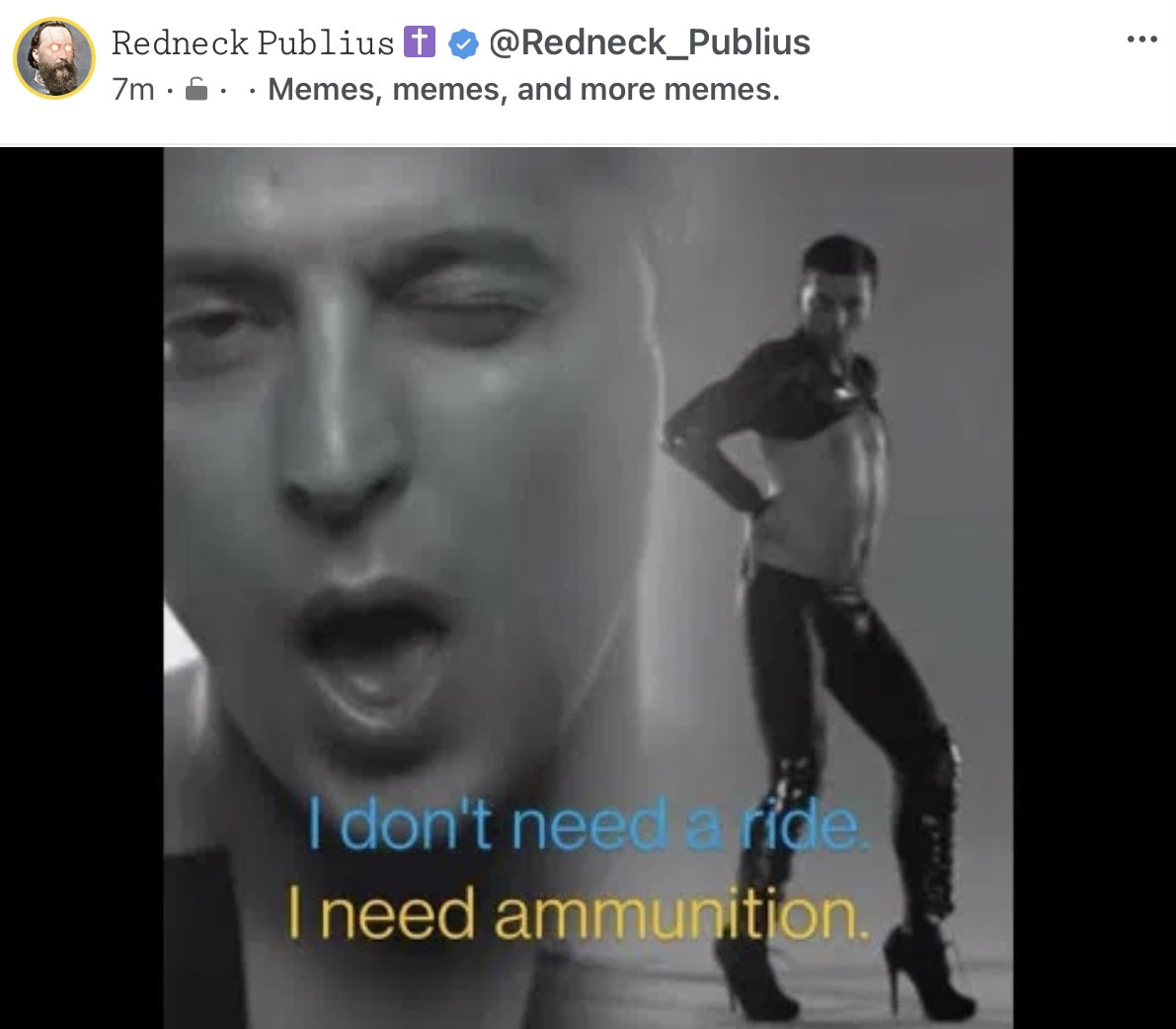Open the @Redneck_Publius profile link
Viewport: 1176px width, 1029px height.
(x=650, y=41)
